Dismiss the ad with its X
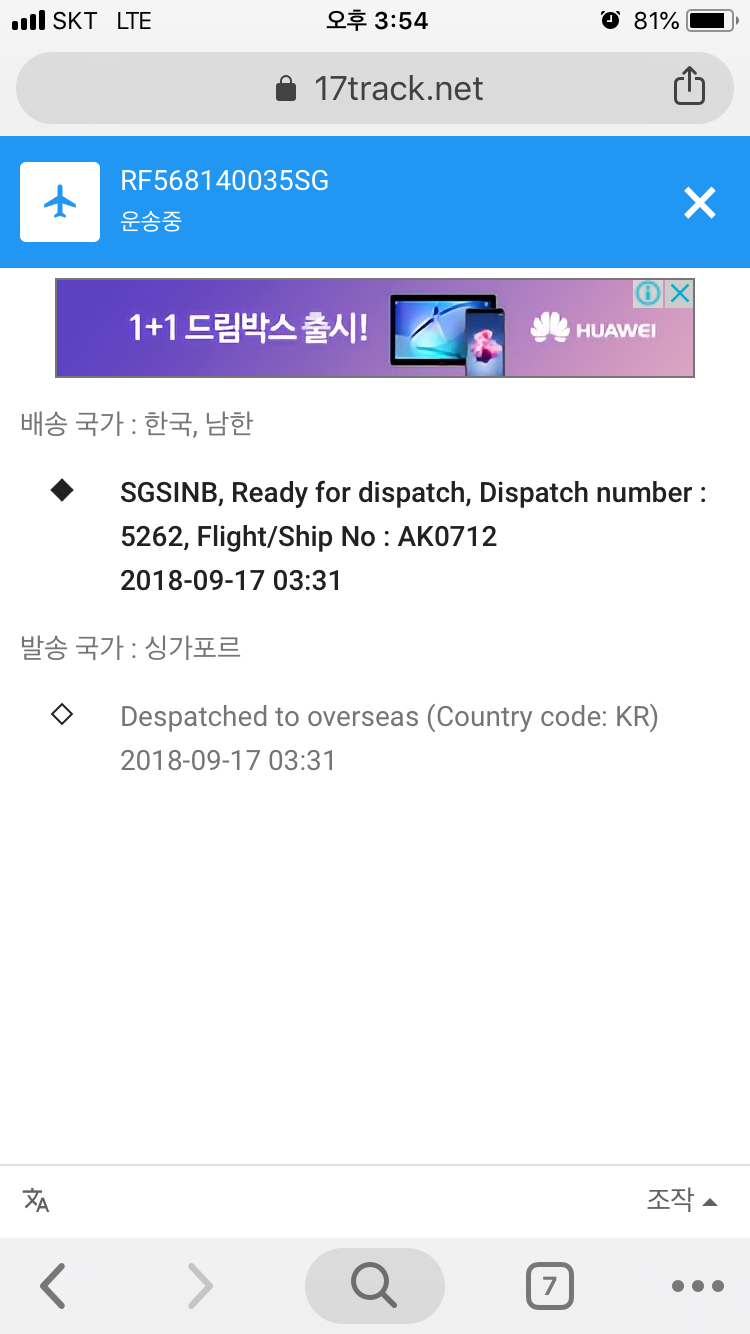This screenshot has width=750, height=1334. point(679,294)
